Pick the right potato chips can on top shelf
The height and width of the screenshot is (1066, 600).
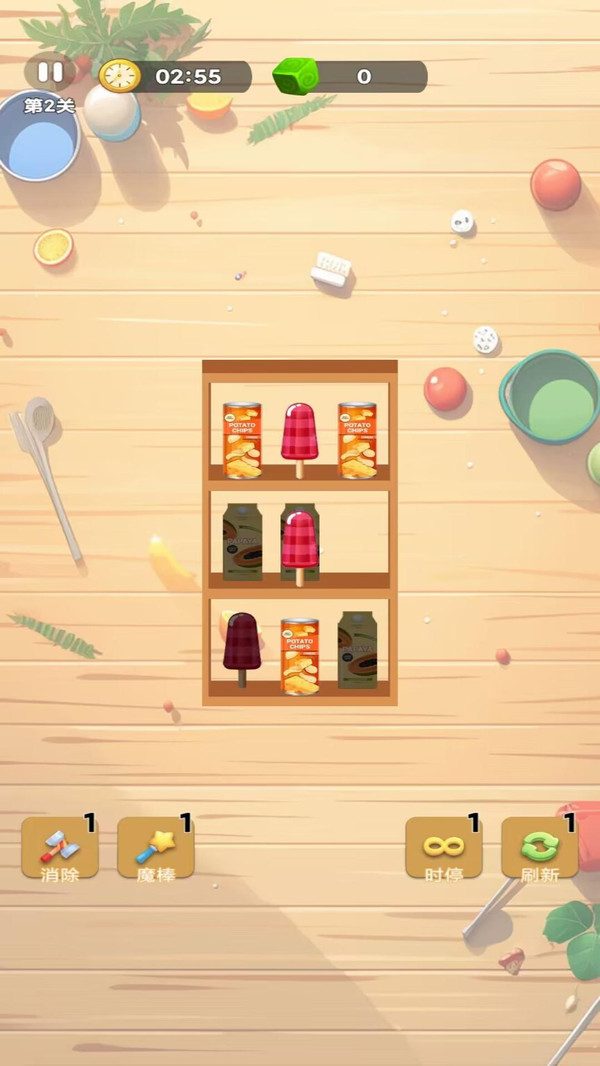click(357, 440)
